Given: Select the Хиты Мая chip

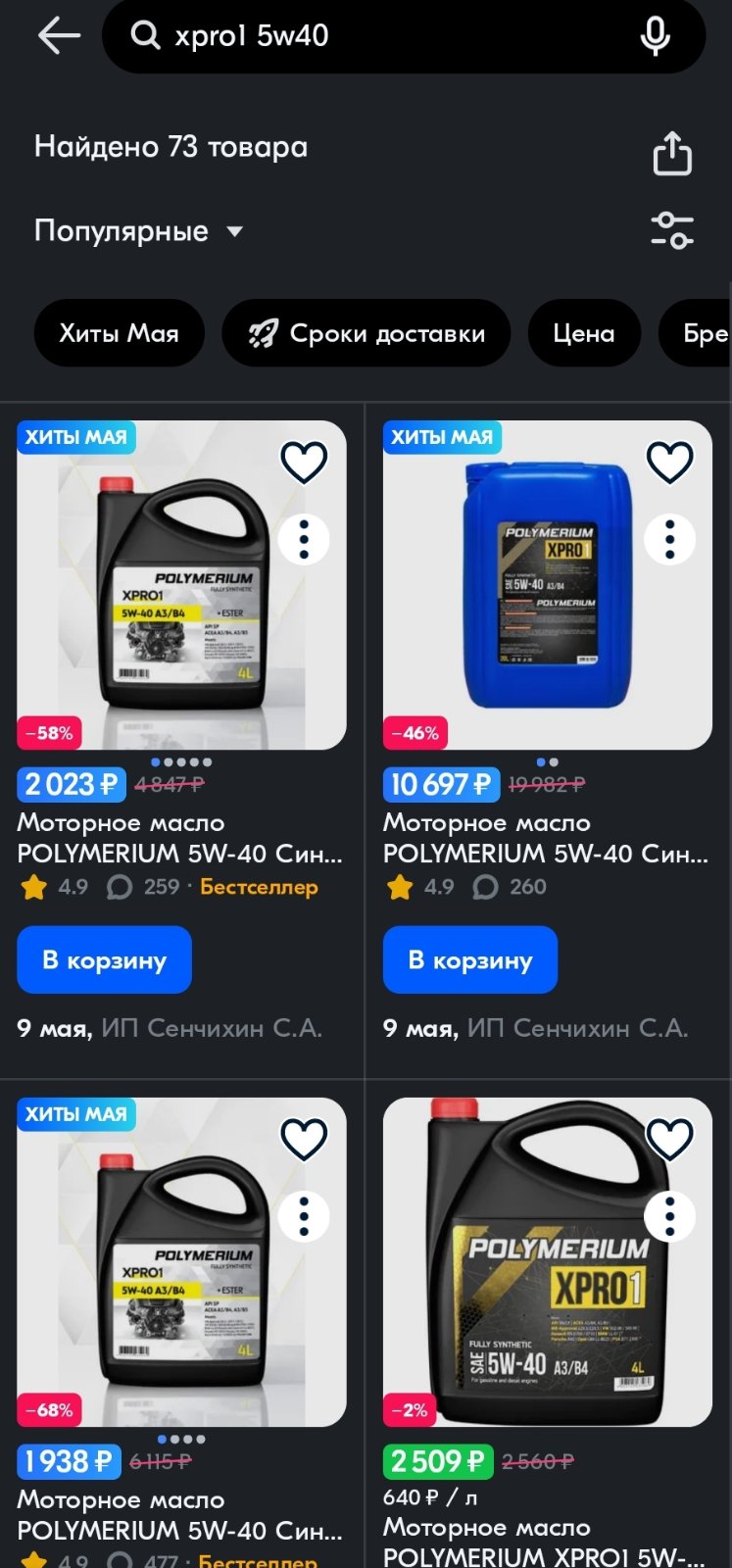Looking at the screenshot, I should (119, 333).
